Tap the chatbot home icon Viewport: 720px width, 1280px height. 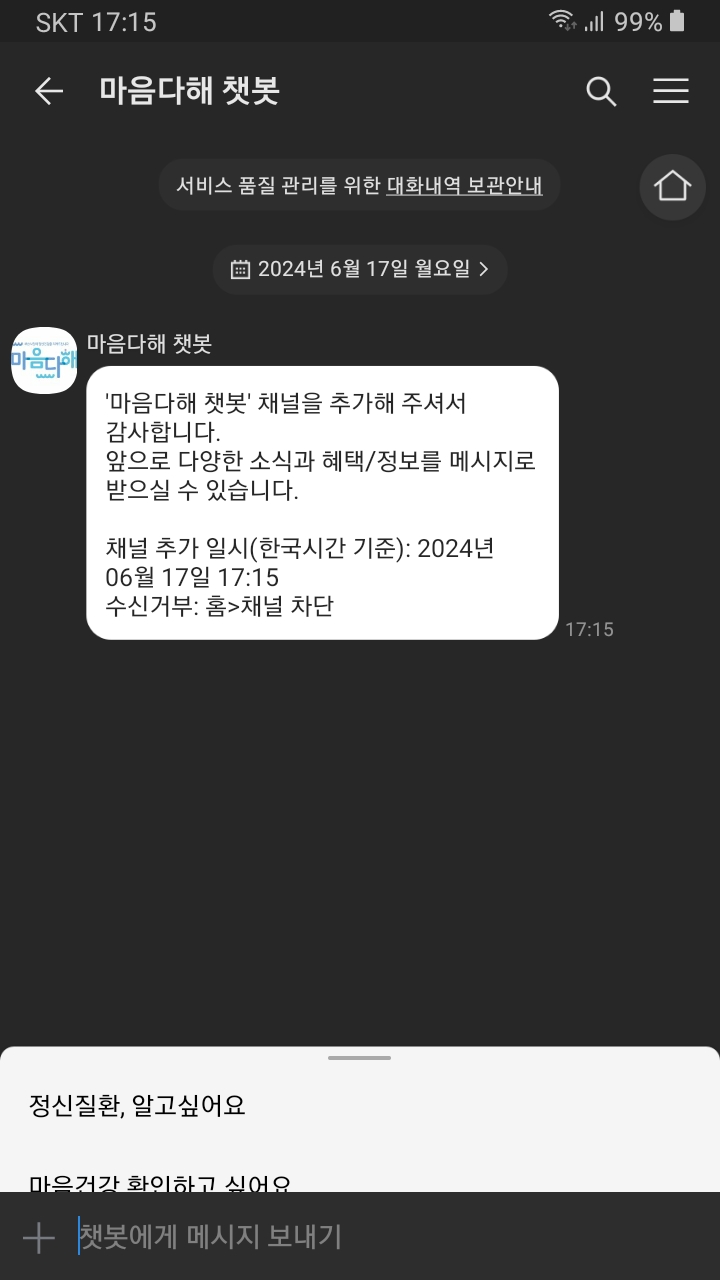[672, 186]
